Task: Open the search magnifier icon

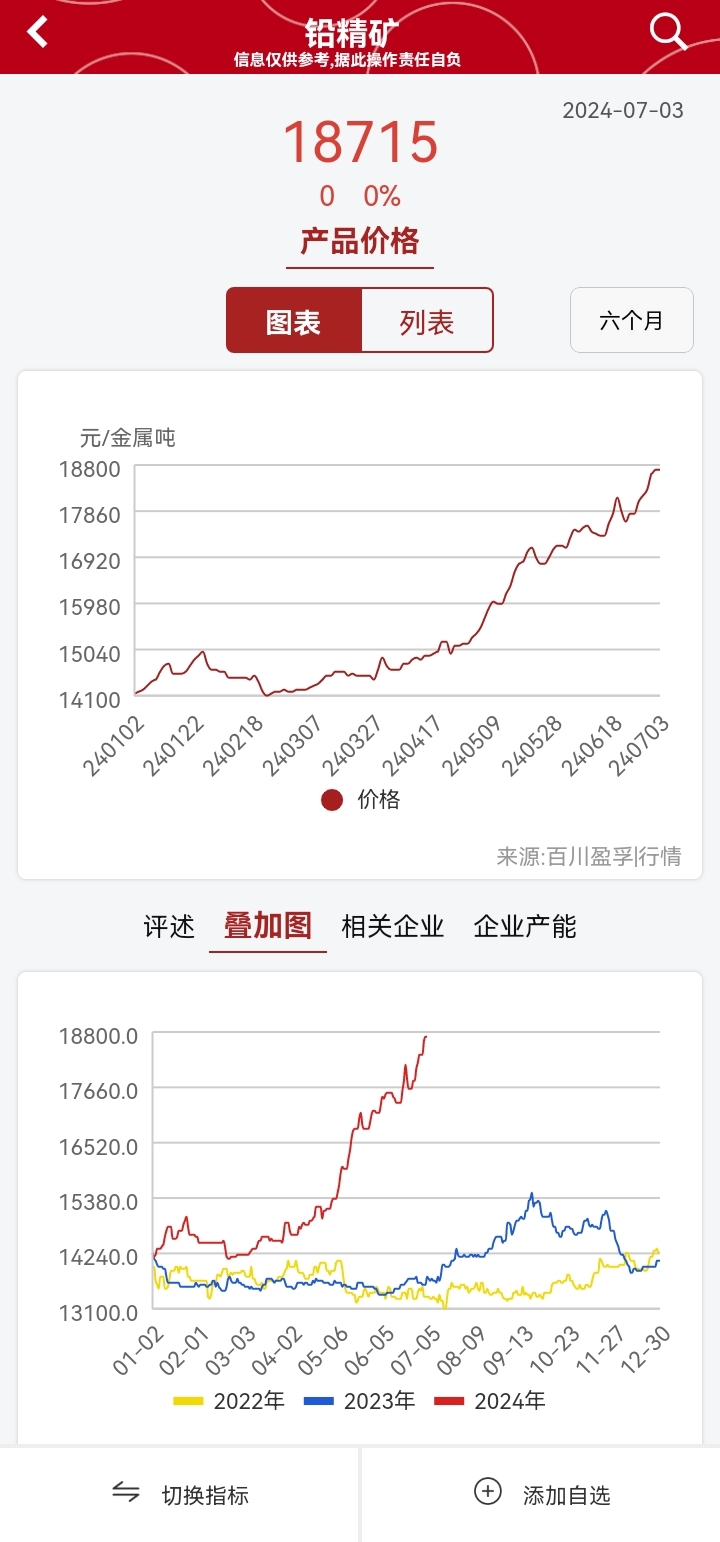Action: pos(668,32)
